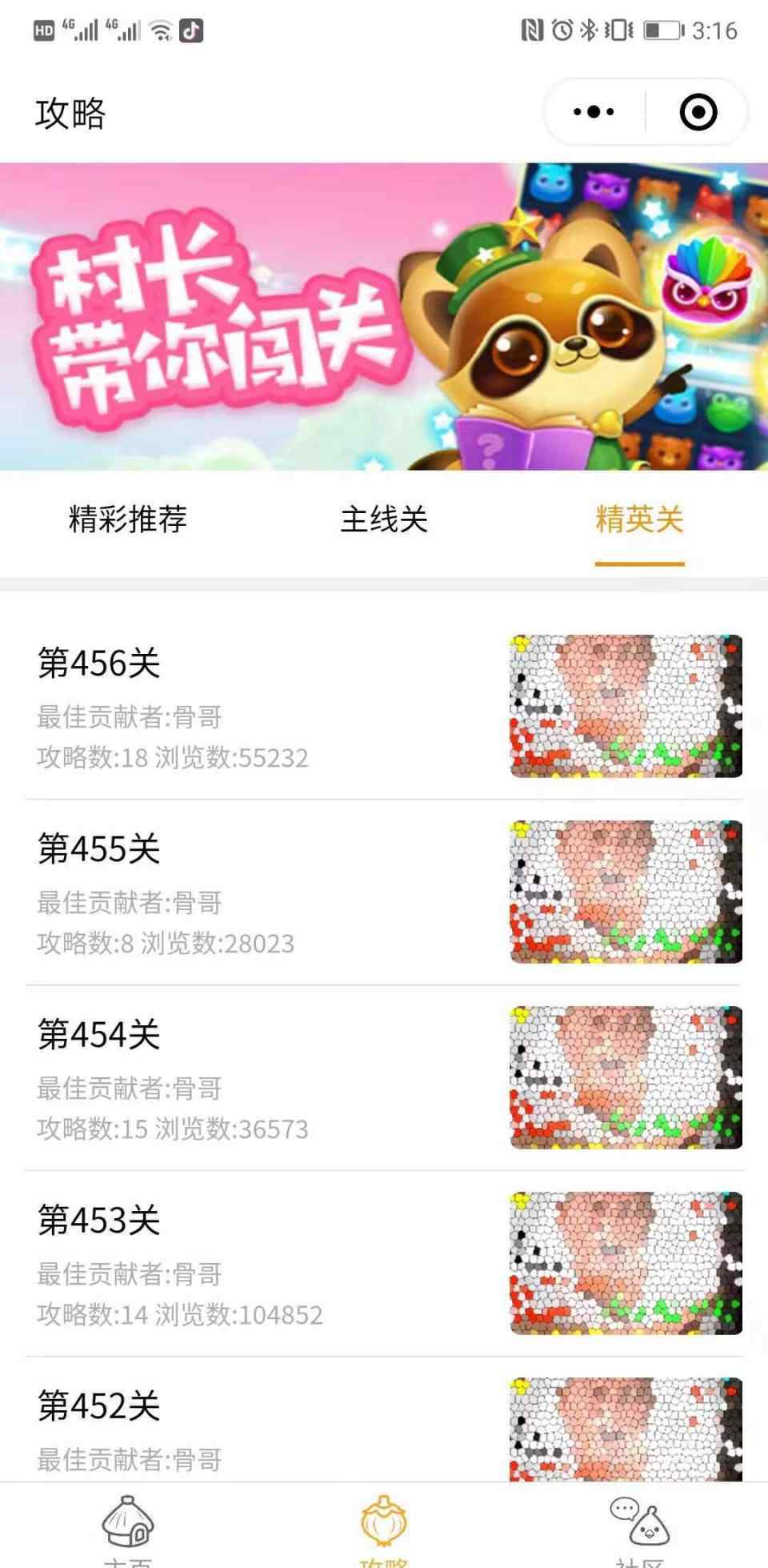
Task: Close the mini program with the circle button
Action: (698, 112)
